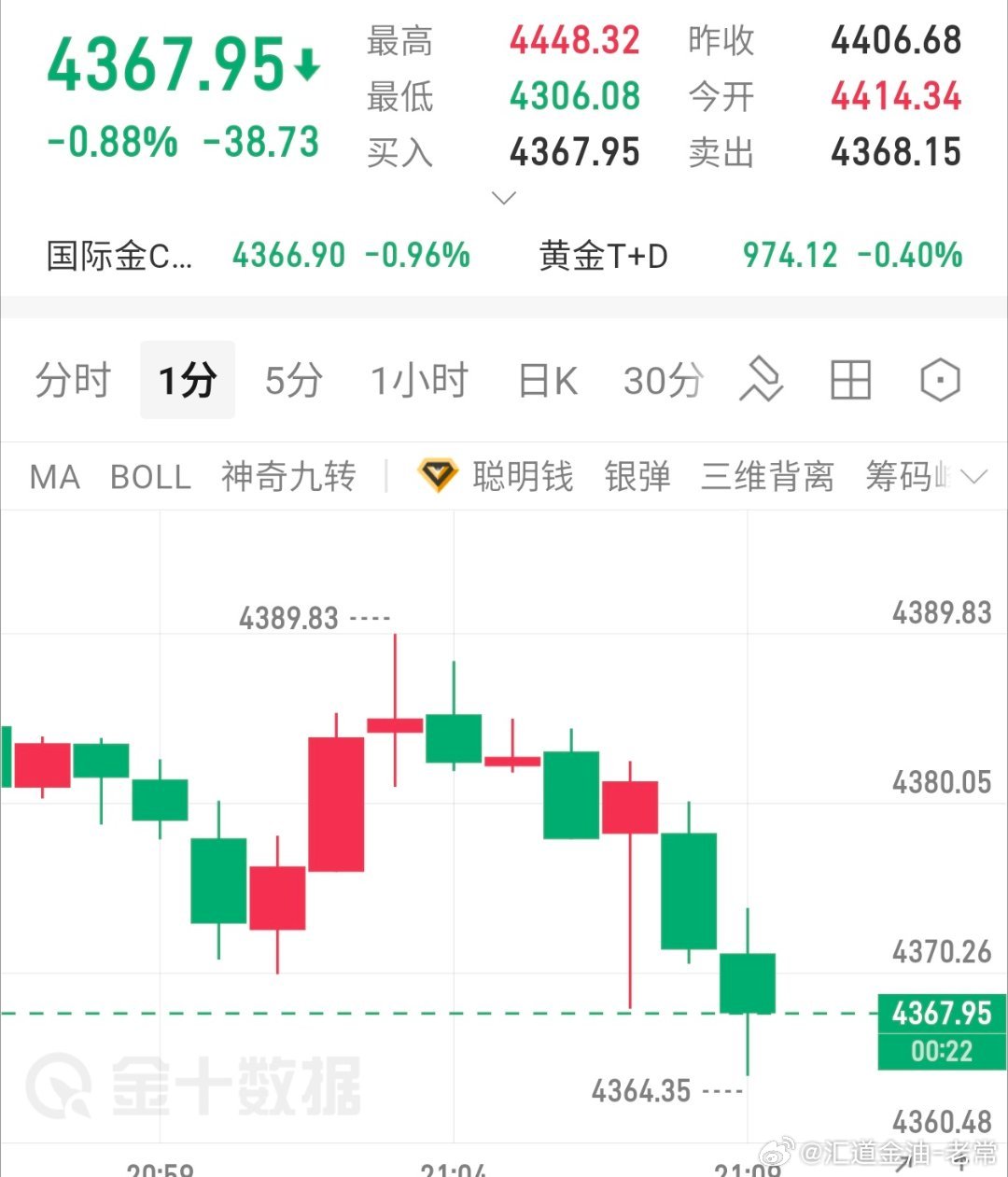
Task: Tap the landscape rotate arrow at bottom right
Action: (x=904, y=1163)
